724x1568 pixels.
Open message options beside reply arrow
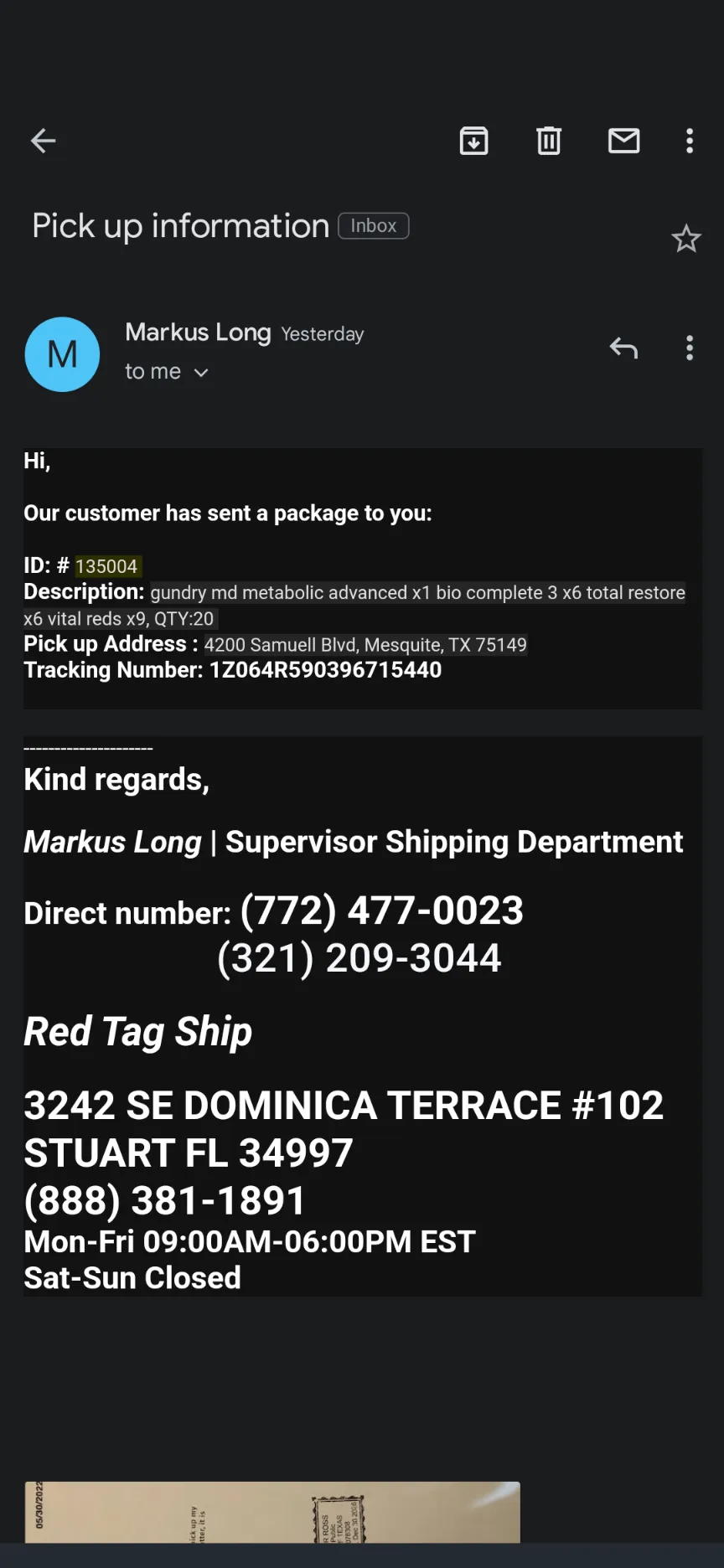(x=690, y=348)
